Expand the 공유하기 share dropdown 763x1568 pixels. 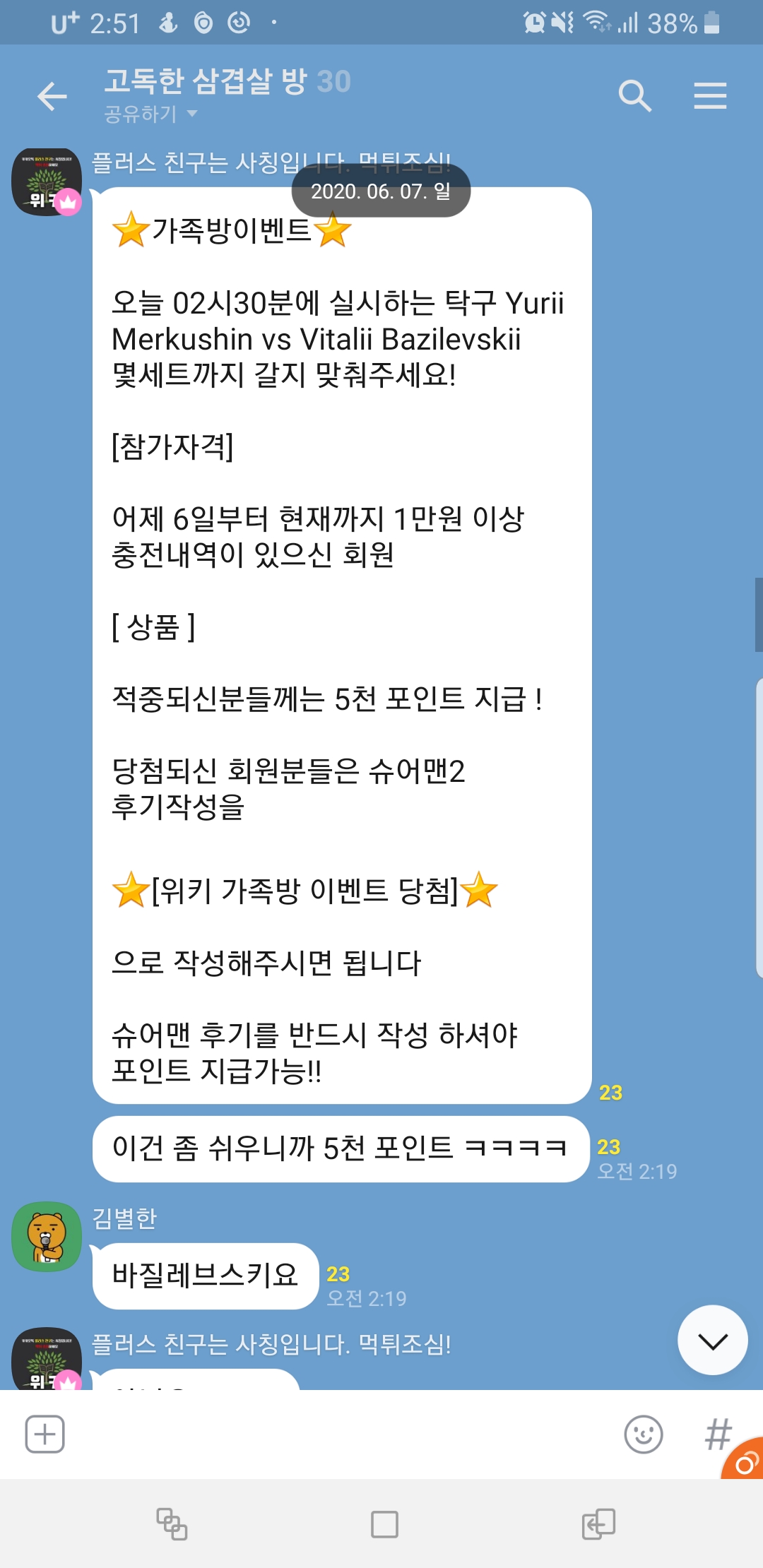(x=150, y=114)
